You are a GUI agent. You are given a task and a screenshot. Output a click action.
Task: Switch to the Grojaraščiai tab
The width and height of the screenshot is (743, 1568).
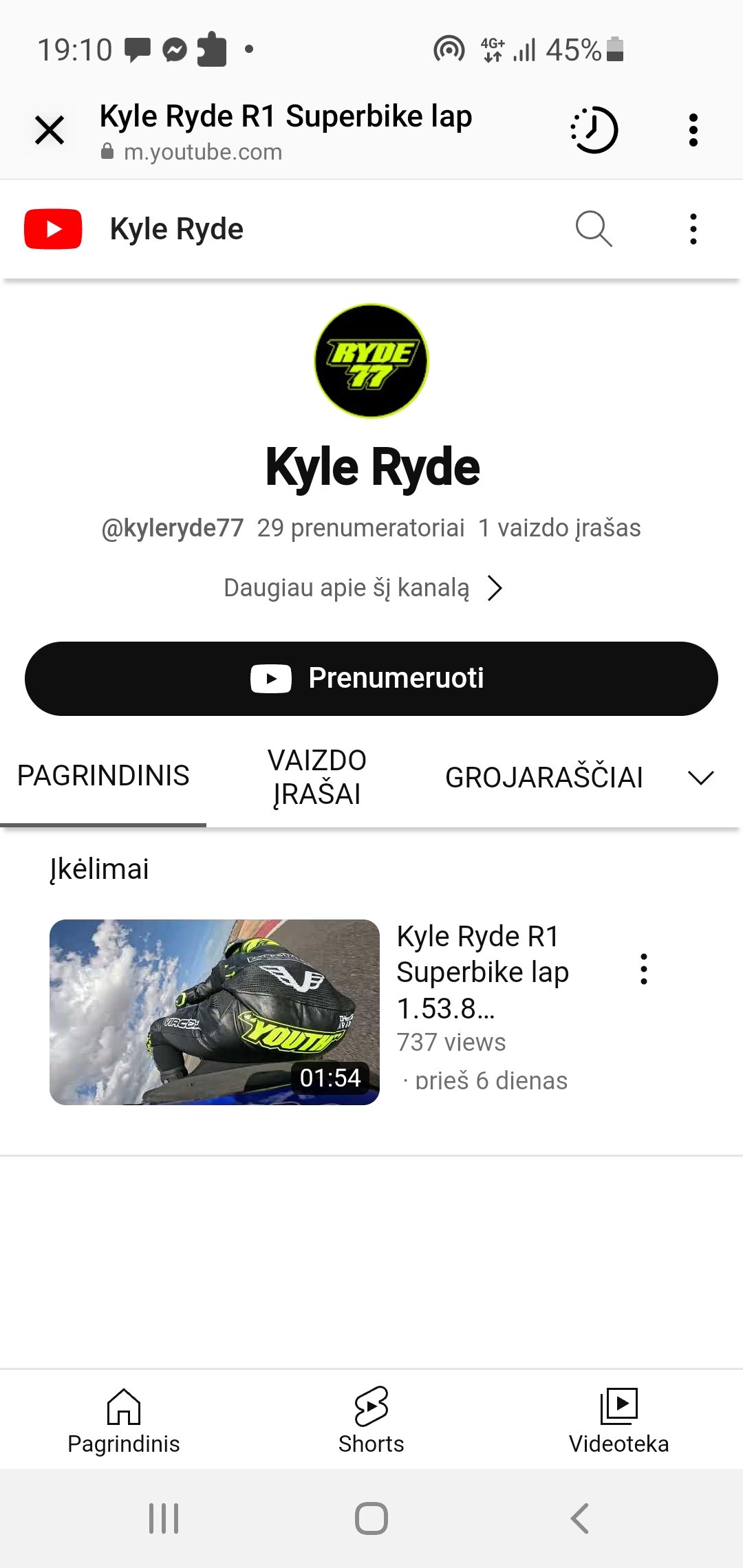[543, 778]
